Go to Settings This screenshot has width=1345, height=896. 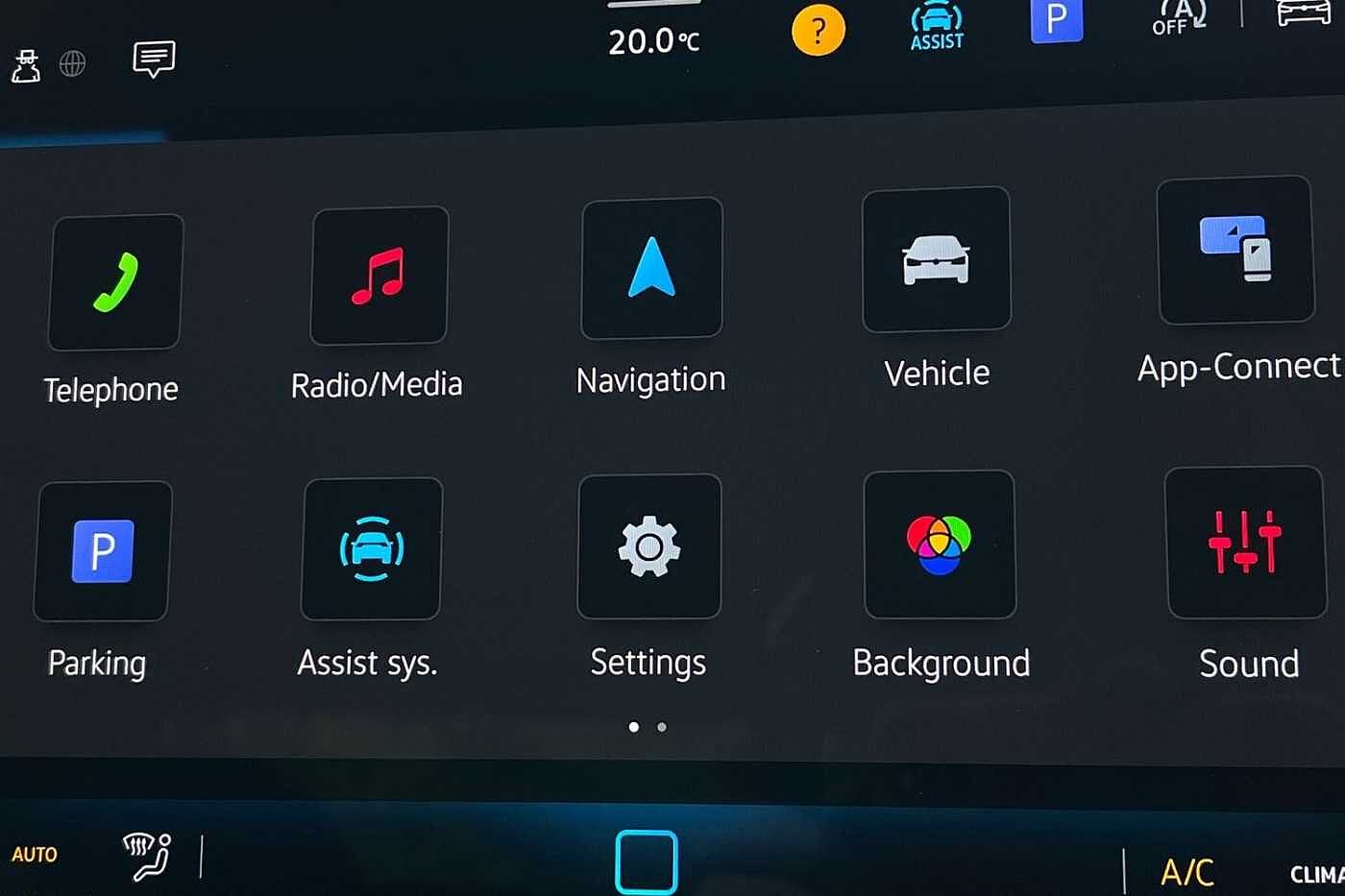(x=649, y=546)
